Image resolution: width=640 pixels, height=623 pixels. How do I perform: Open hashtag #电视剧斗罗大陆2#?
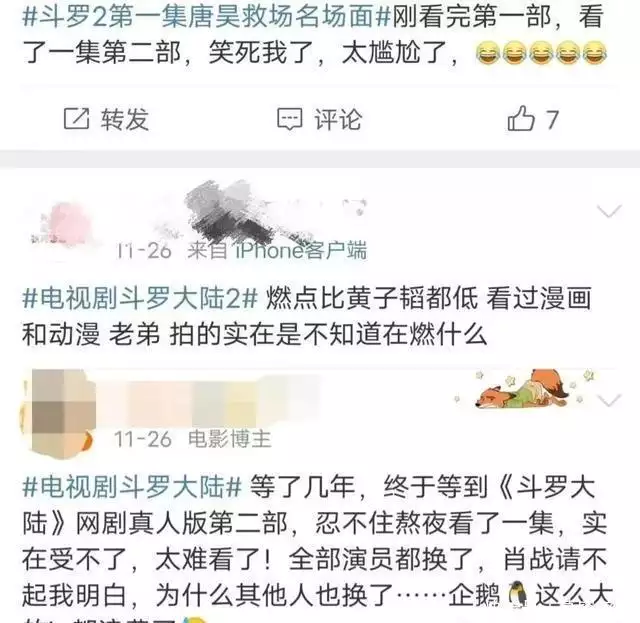(x=140, y=297)
